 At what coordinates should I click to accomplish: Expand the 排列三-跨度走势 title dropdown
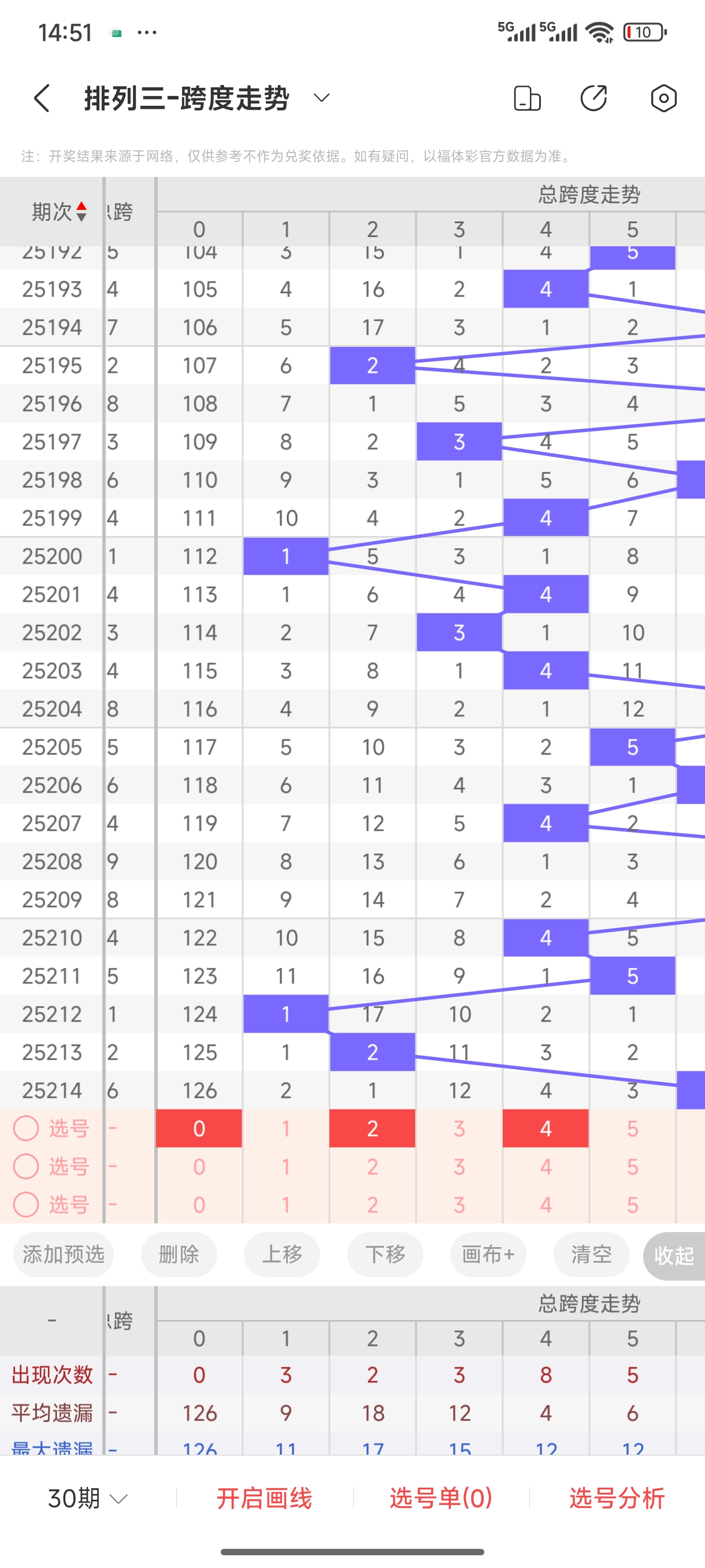pos(321,98)
